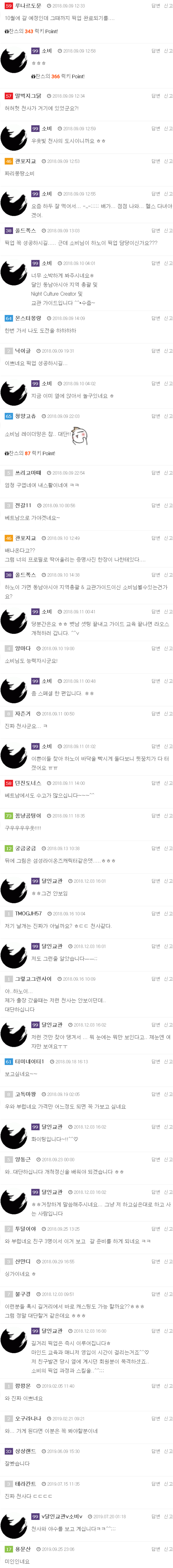173x1568 pixels.
Task: Report 자준거's comment
Action: point(168,713)
